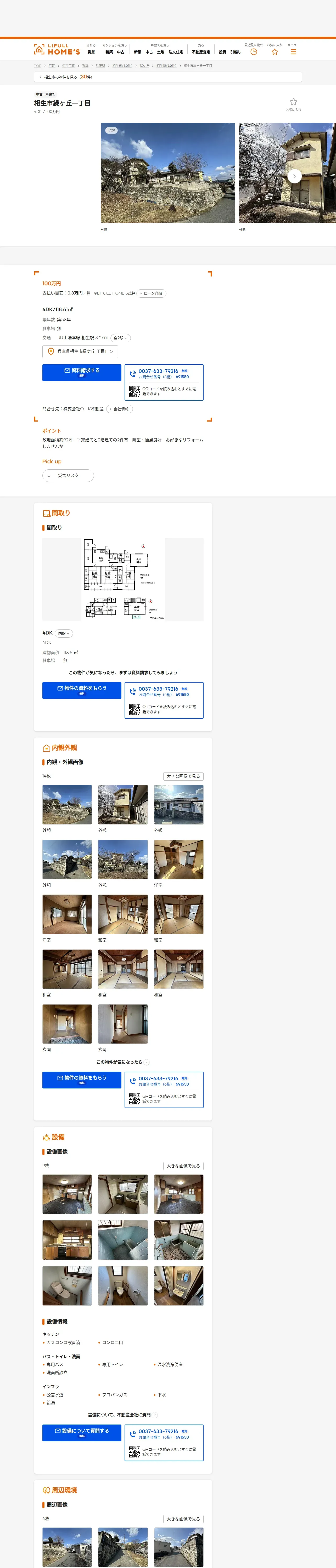Open first 外観 exterior thumbnail

click(x=67, y=805)
